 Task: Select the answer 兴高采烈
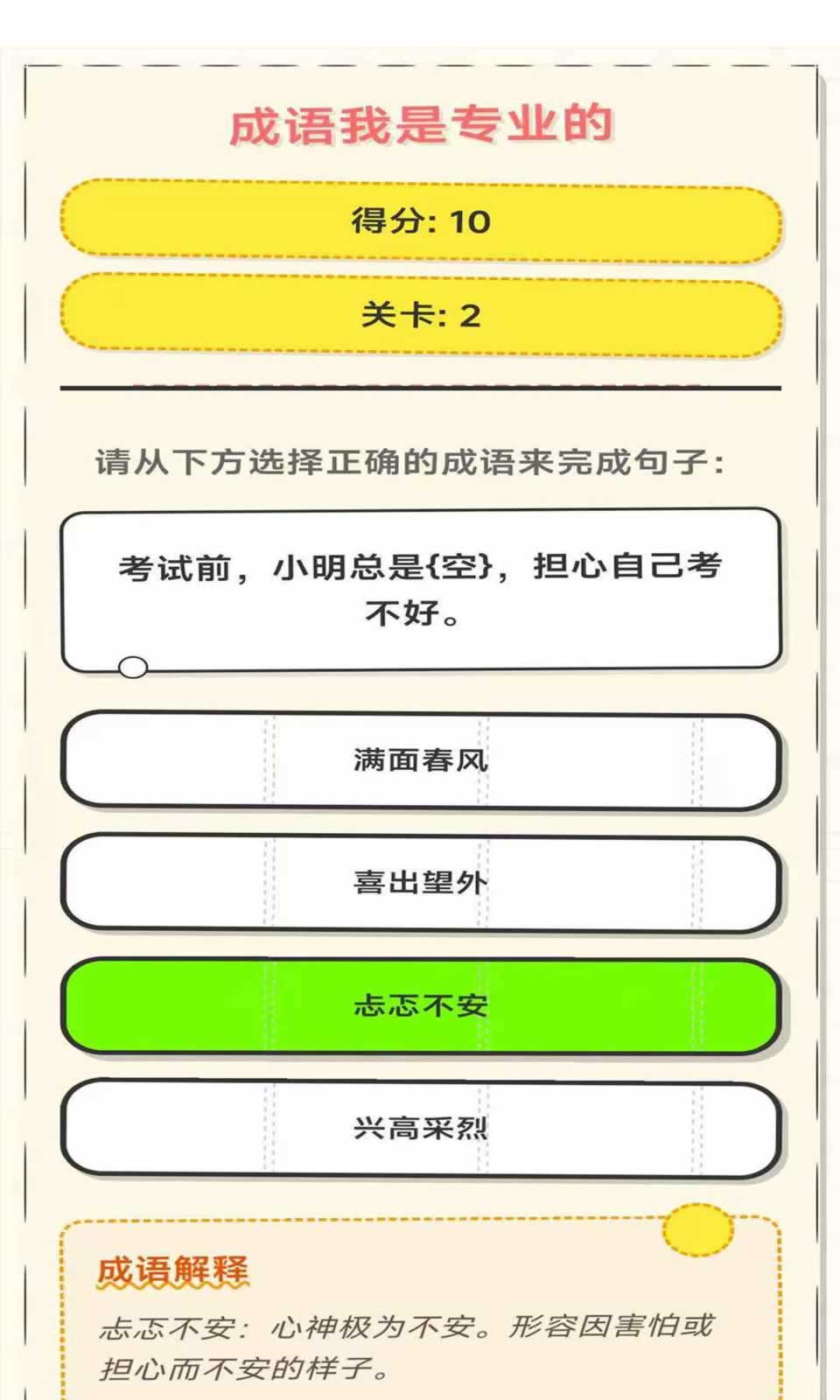pyautogui.click(x=420, y=1129)
